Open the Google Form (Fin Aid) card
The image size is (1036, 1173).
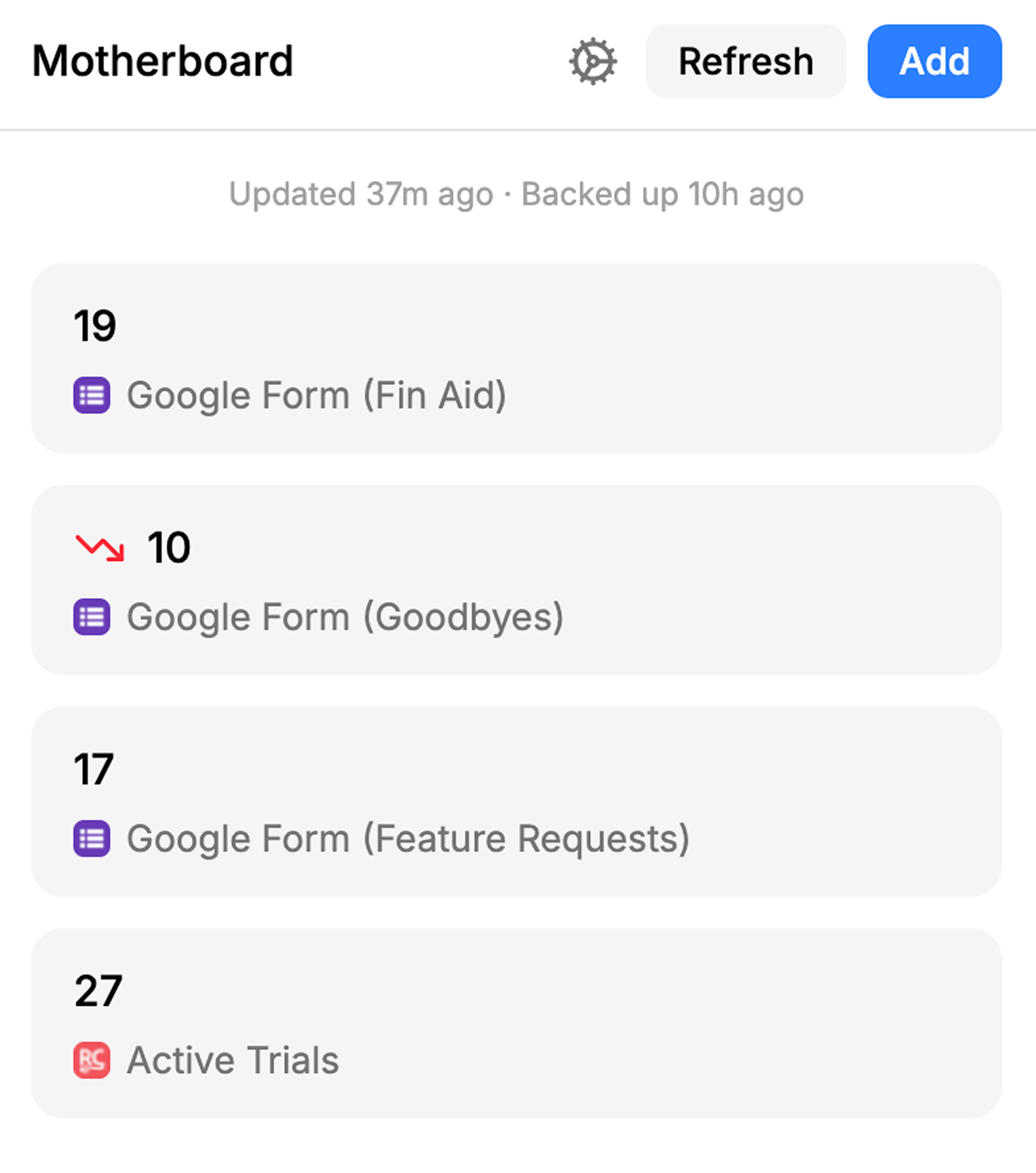tap(516, 358)
